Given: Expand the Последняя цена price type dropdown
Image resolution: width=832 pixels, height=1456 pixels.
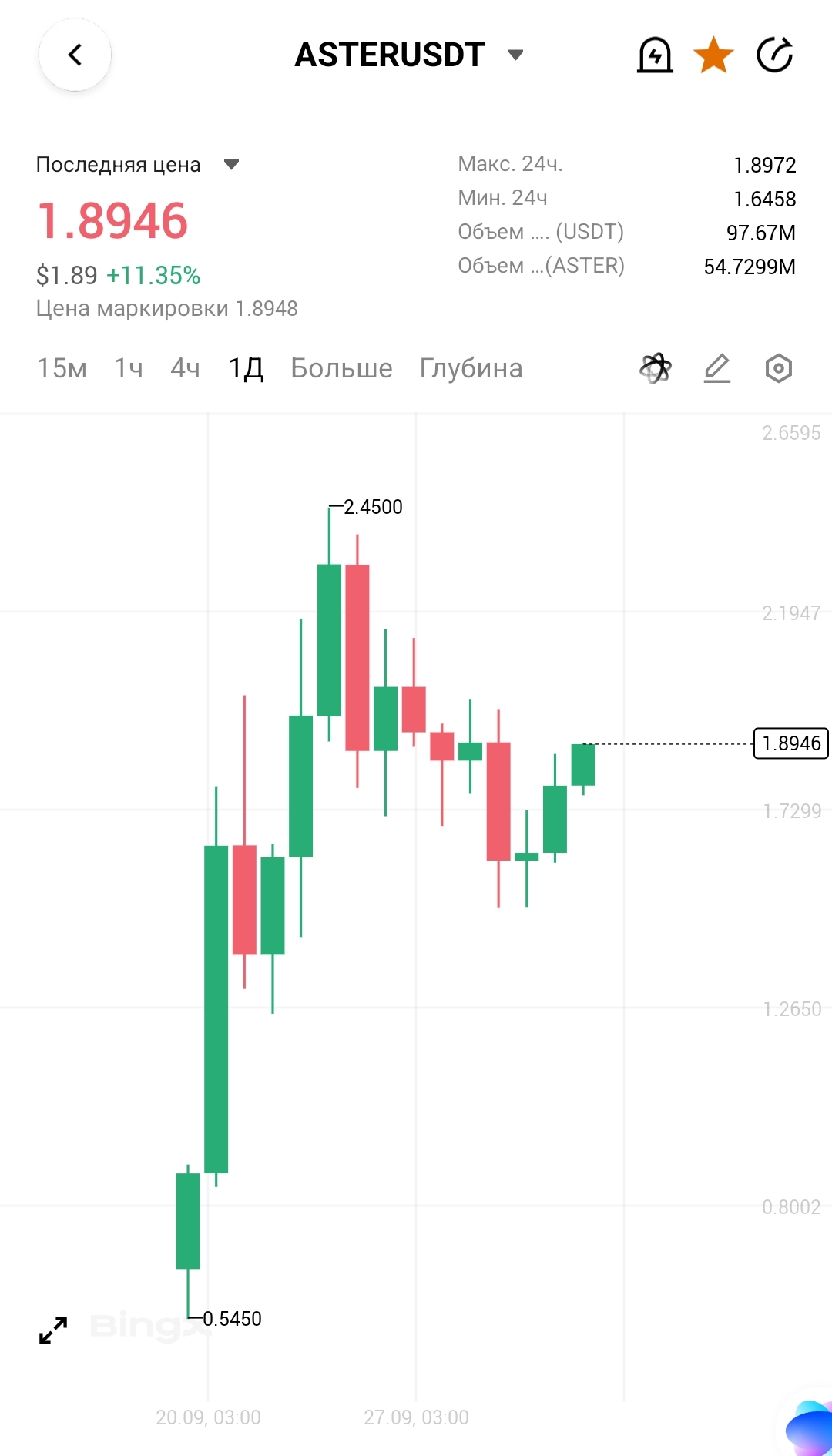Looking at the screenshot, I should point(231,164).
